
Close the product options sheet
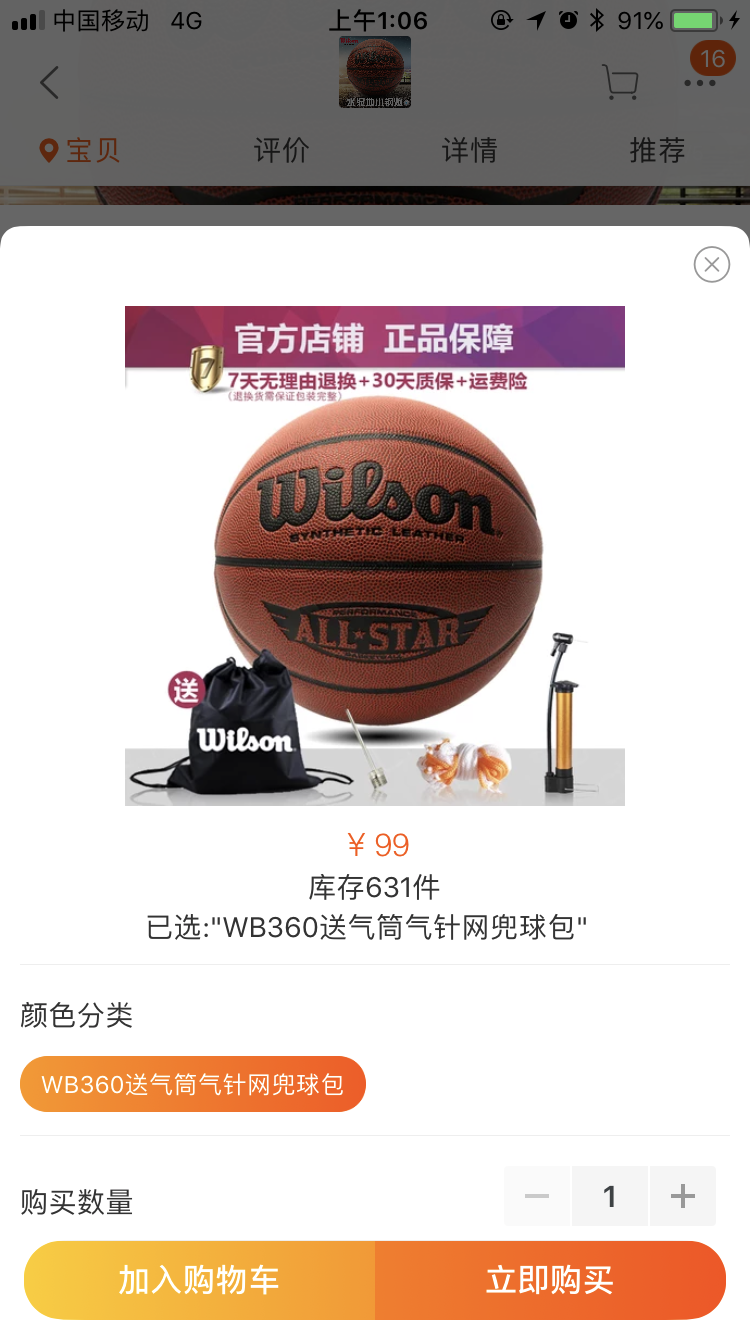[711, 264]
